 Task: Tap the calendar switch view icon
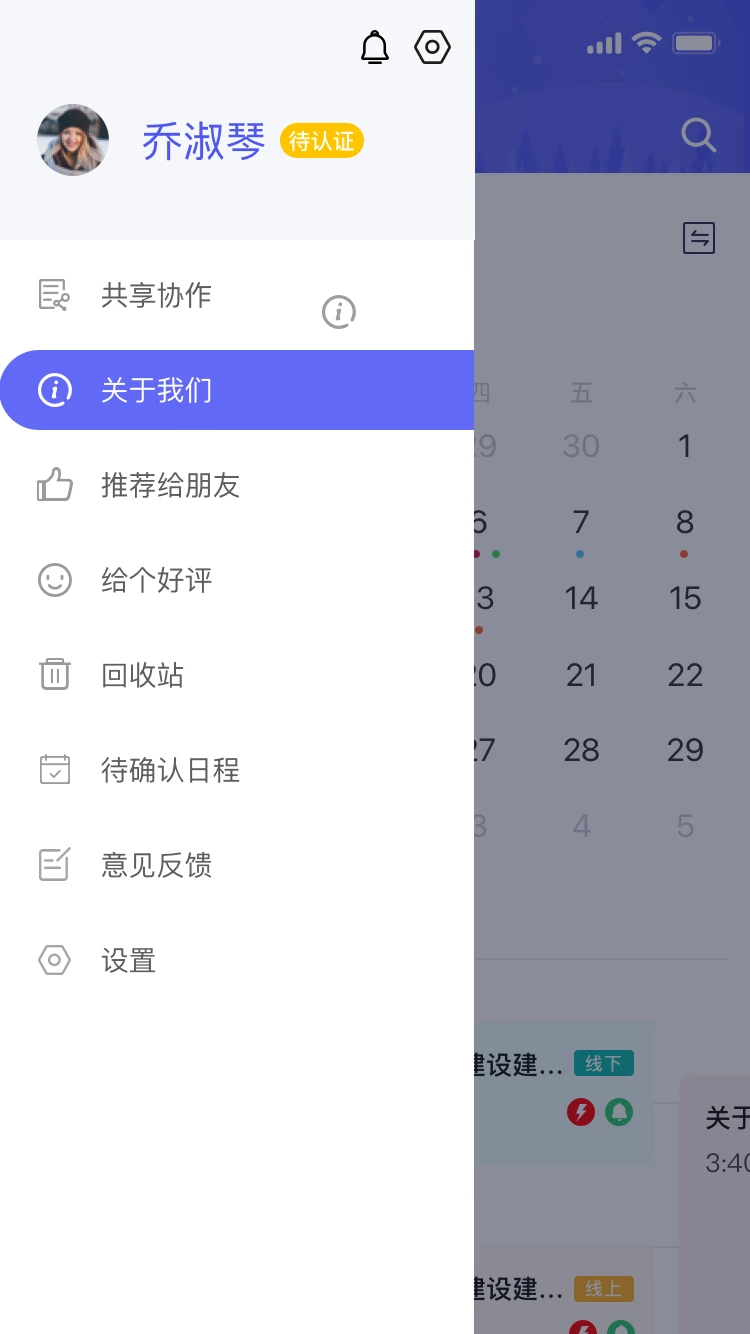tap(699, 238)
